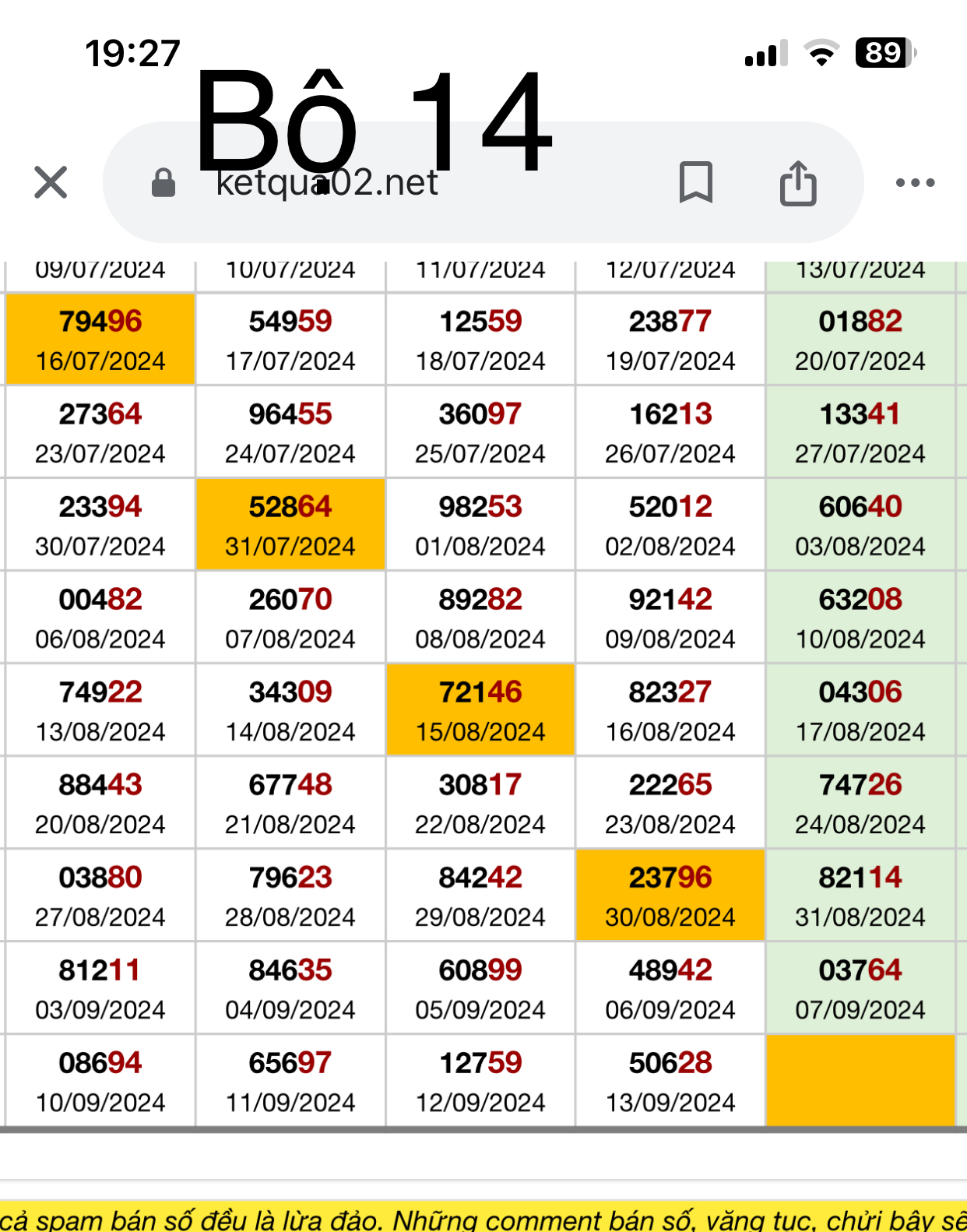Bookmark this page

[695, 182]
